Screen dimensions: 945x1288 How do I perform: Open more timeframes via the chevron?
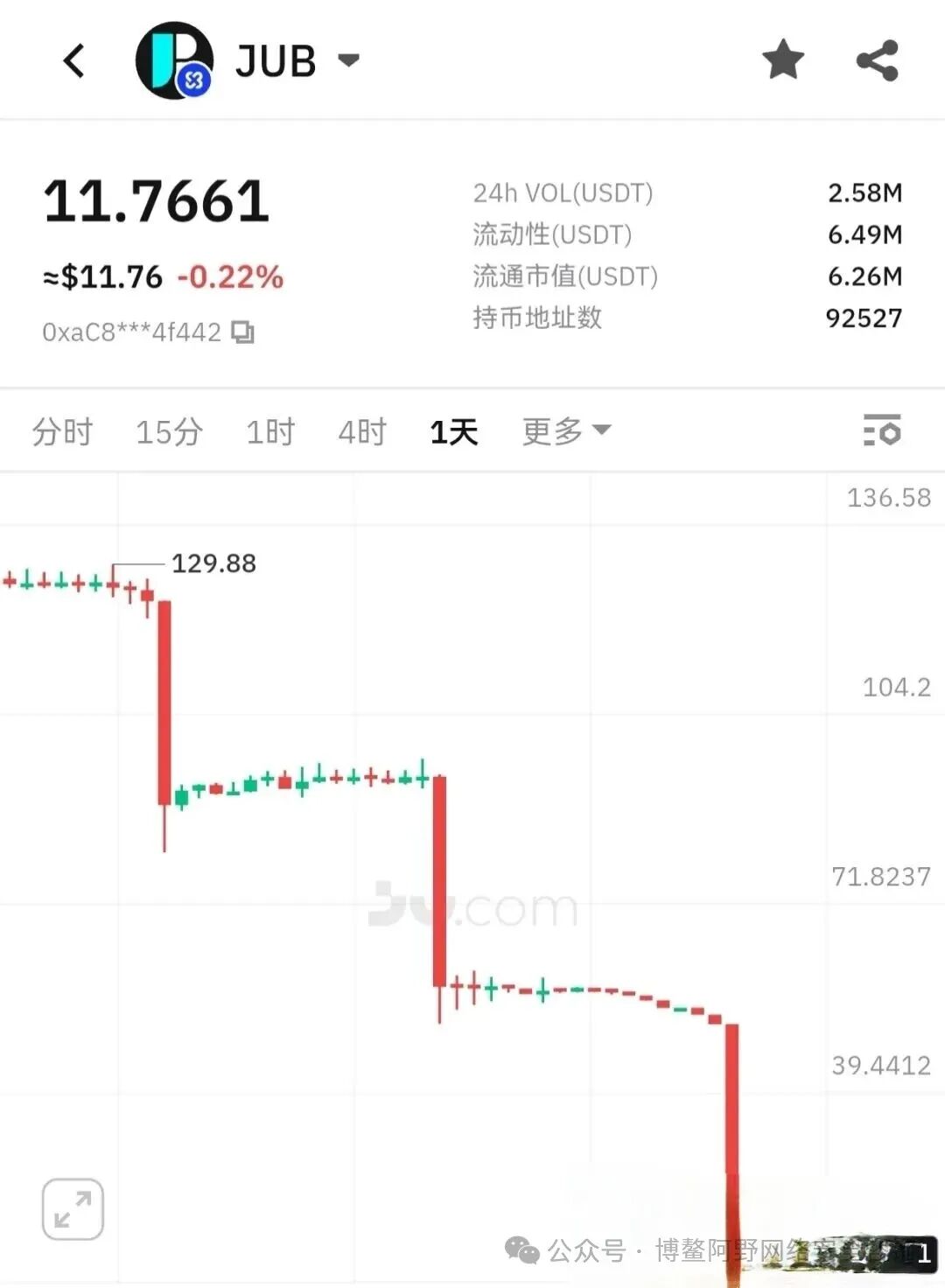click(x=601, y=430)
